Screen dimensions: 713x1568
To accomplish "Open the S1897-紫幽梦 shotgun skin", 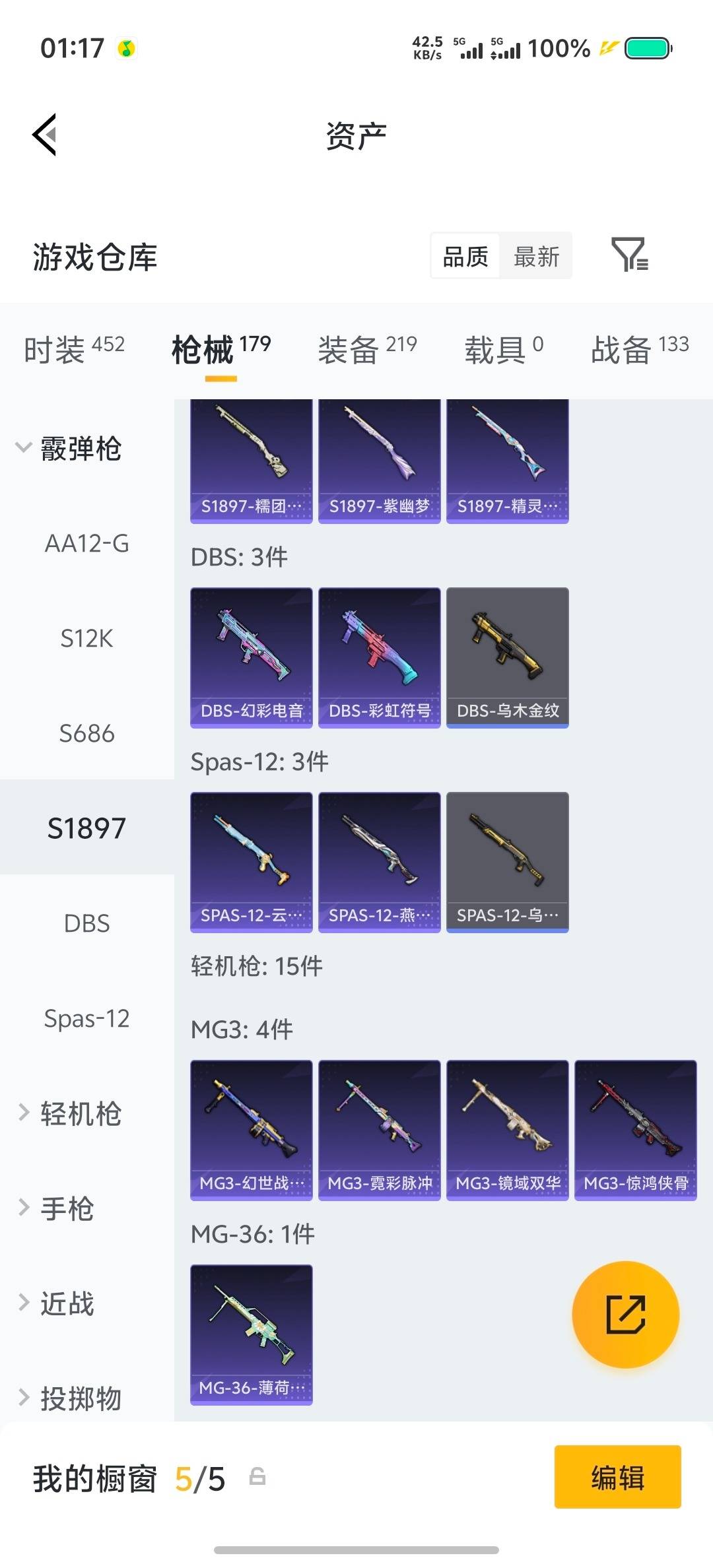I will (379, 455).
